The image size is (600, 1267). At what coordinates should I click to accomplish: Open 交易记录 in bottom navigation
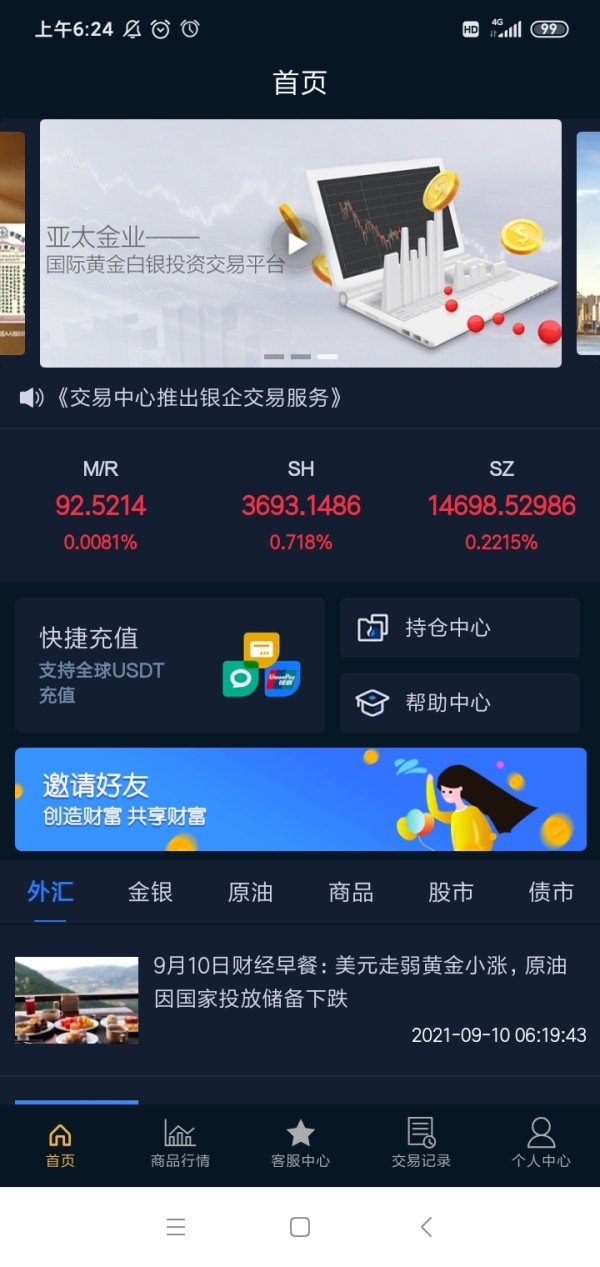click(x=421, y=1143)
